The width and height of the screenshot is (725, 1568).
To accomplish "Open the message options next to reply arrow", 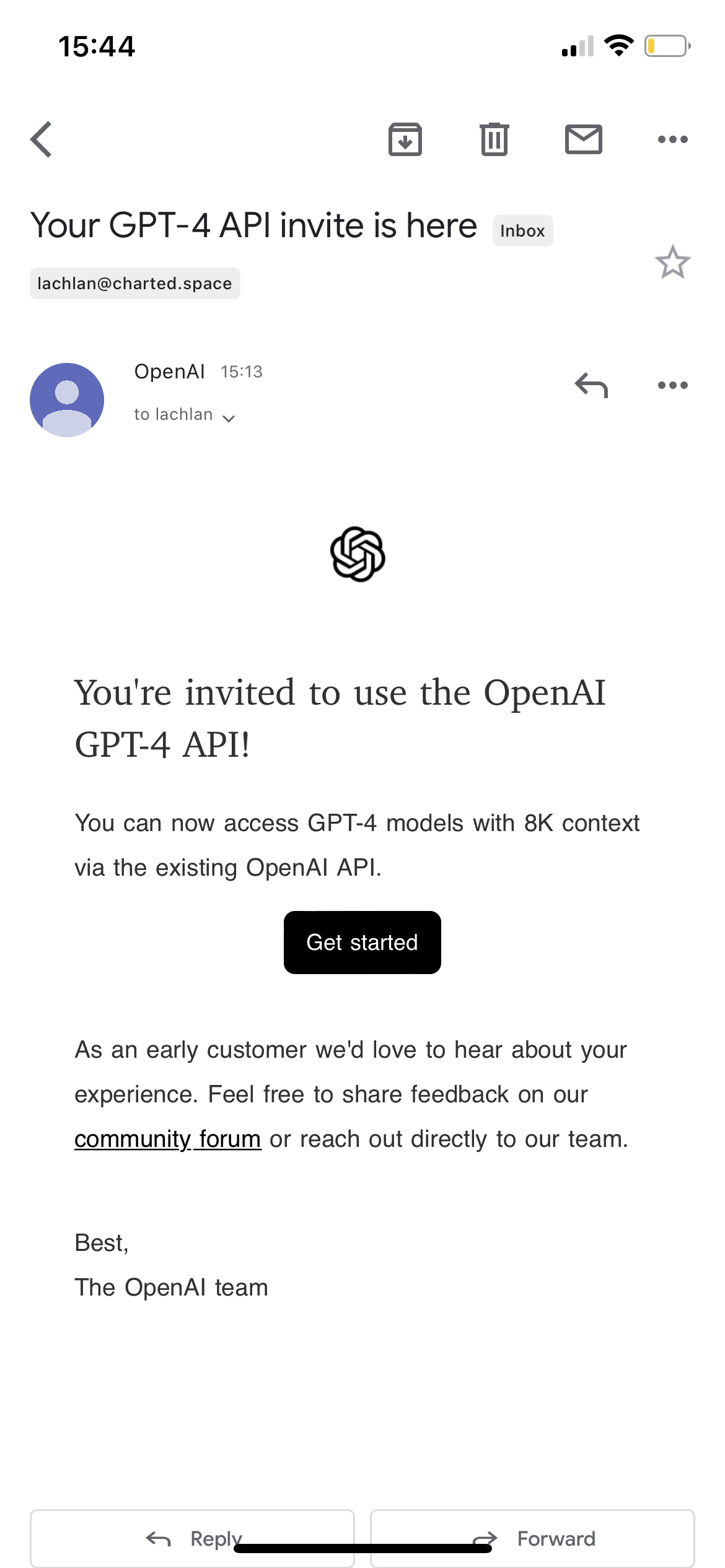I will 673,385.
